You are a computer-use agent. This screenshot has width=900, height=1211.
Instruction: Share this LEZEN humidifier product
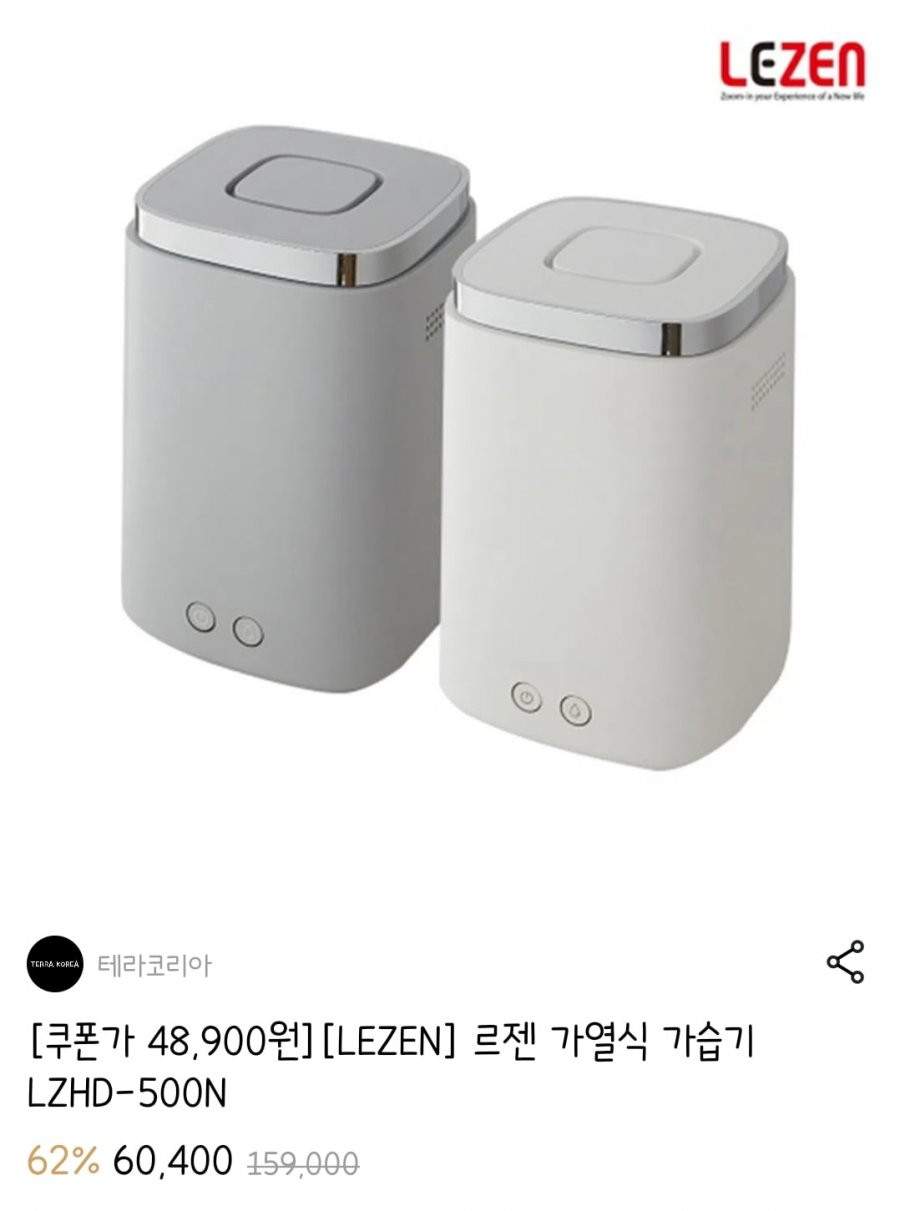(x=845, y=962)
